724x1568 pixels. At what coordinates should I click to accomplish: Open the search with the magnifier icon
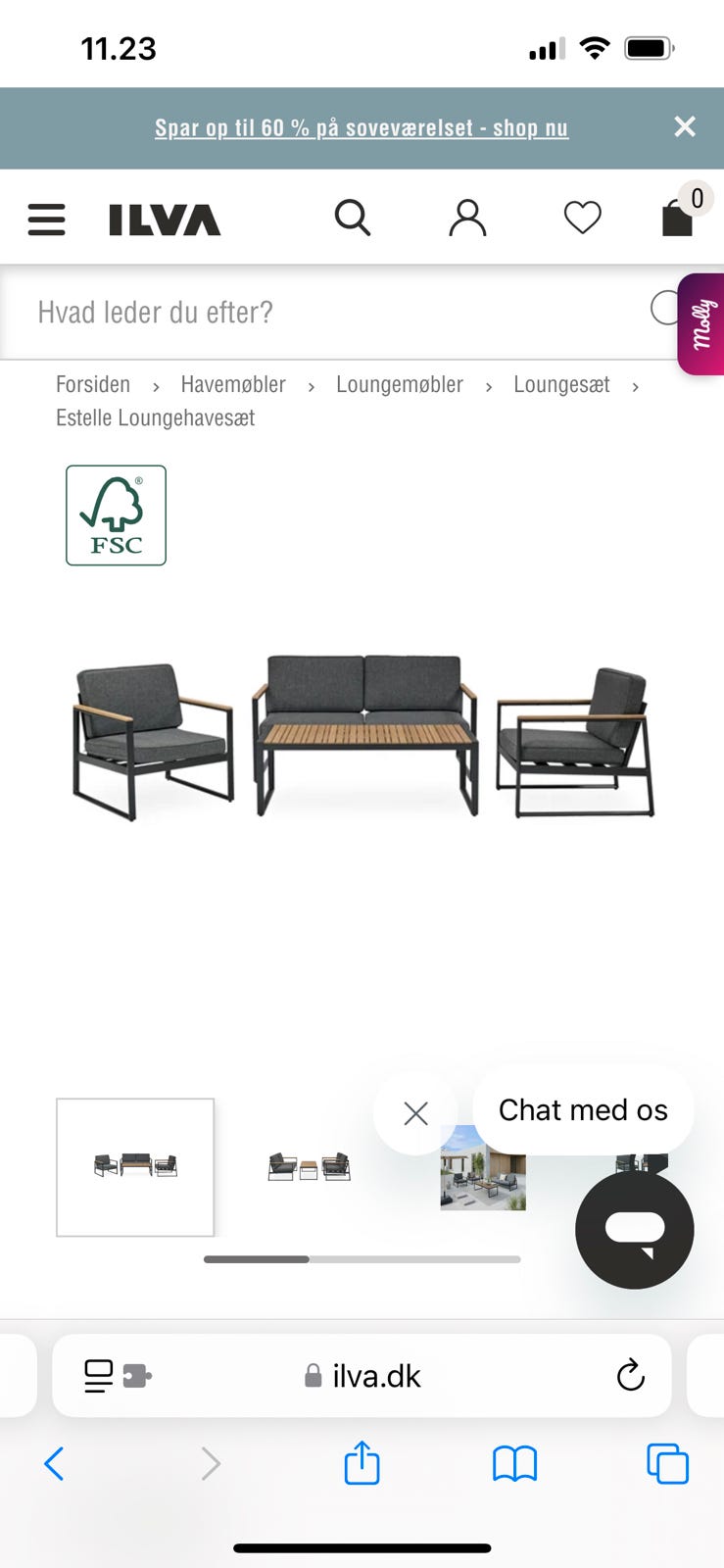tap(354, 219)
